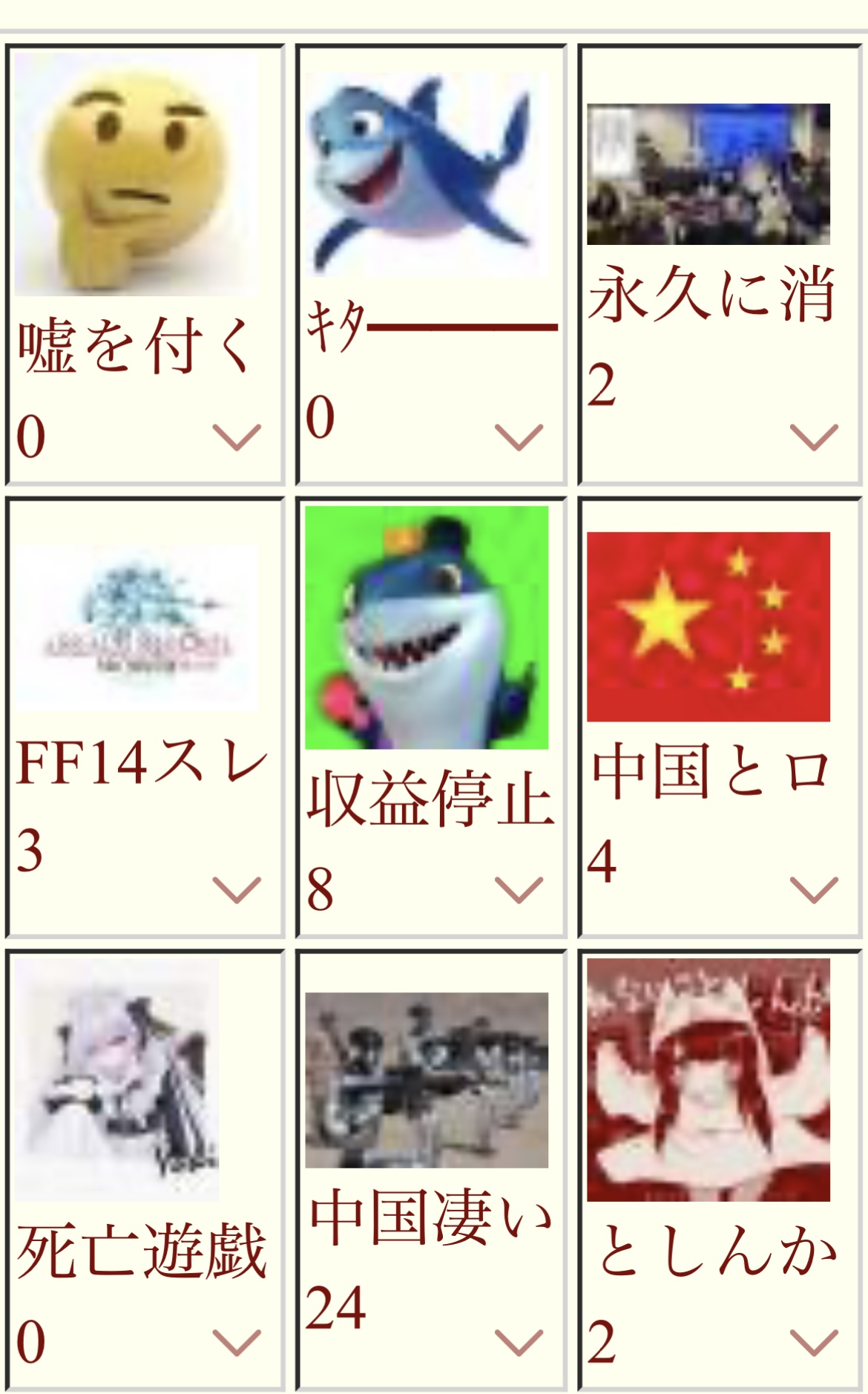
Task: Expand the chevron on 中国凄い card
Action: tap(519, 1342)
